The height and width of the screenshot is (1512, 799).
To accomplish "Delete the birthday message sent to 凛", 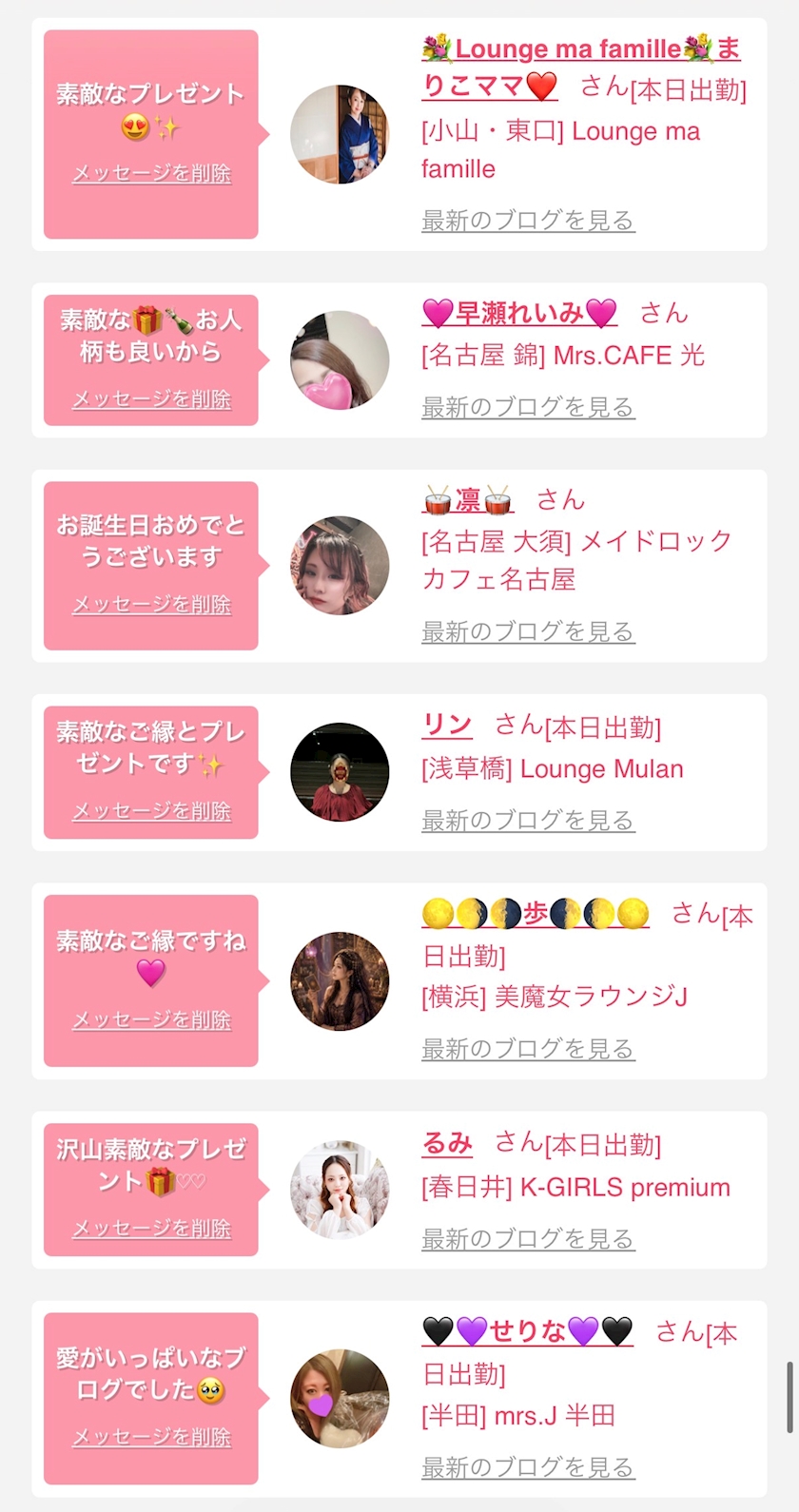I will tap(151, 605).
